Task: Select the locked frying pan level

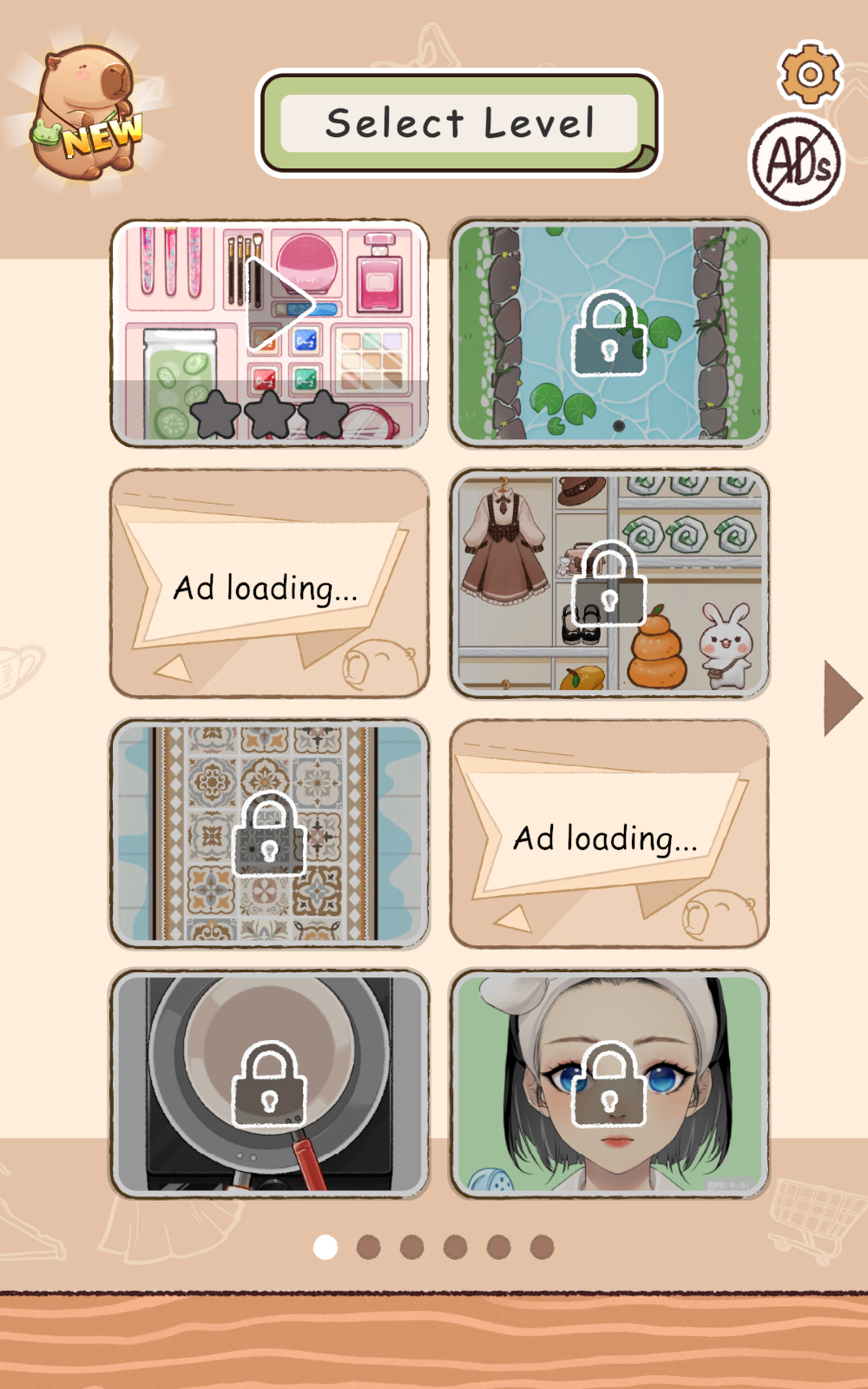Action: (x=270, y=1083)
